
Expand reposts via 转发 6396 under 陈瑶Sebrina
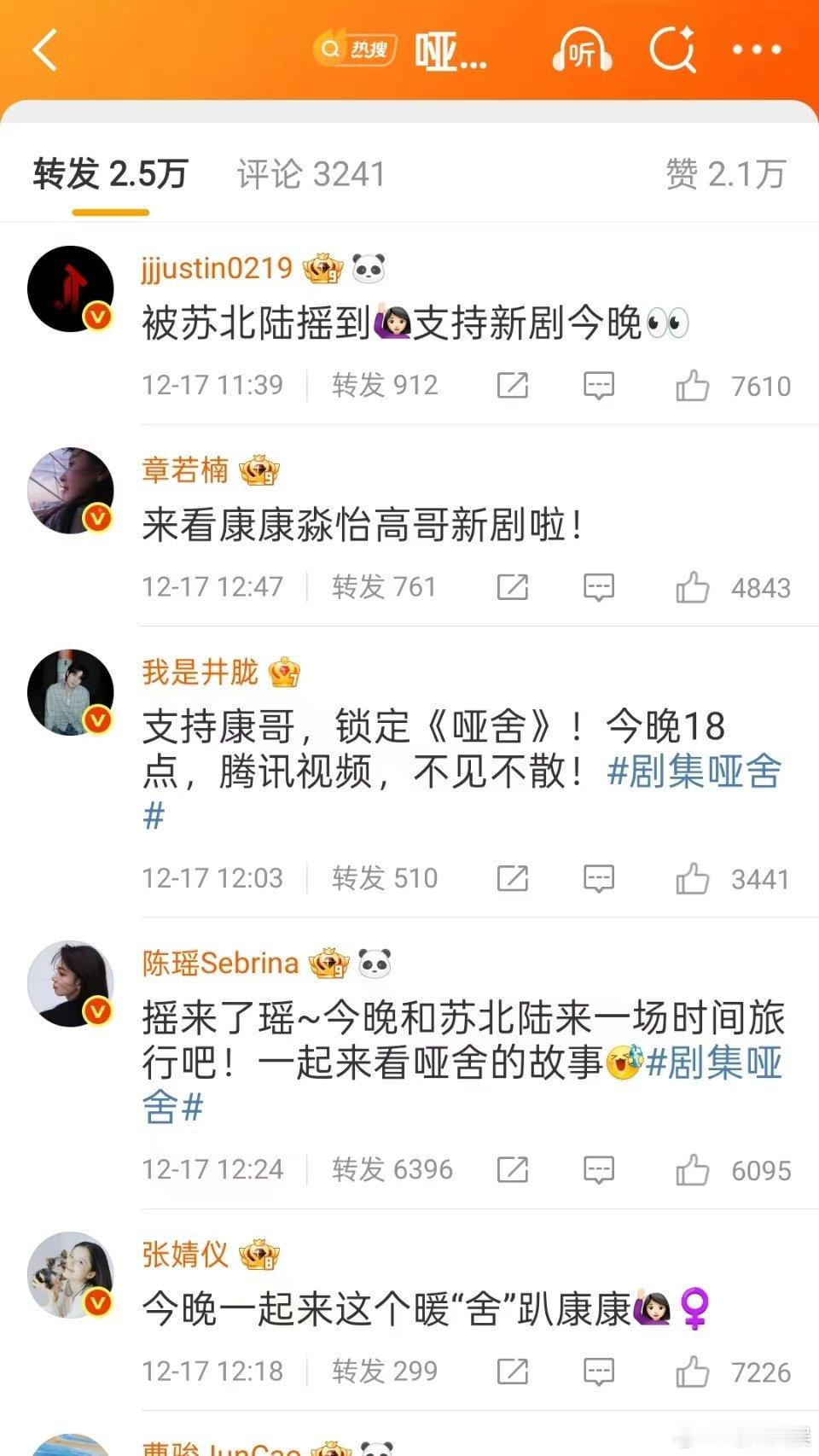tap(392, 1170)
